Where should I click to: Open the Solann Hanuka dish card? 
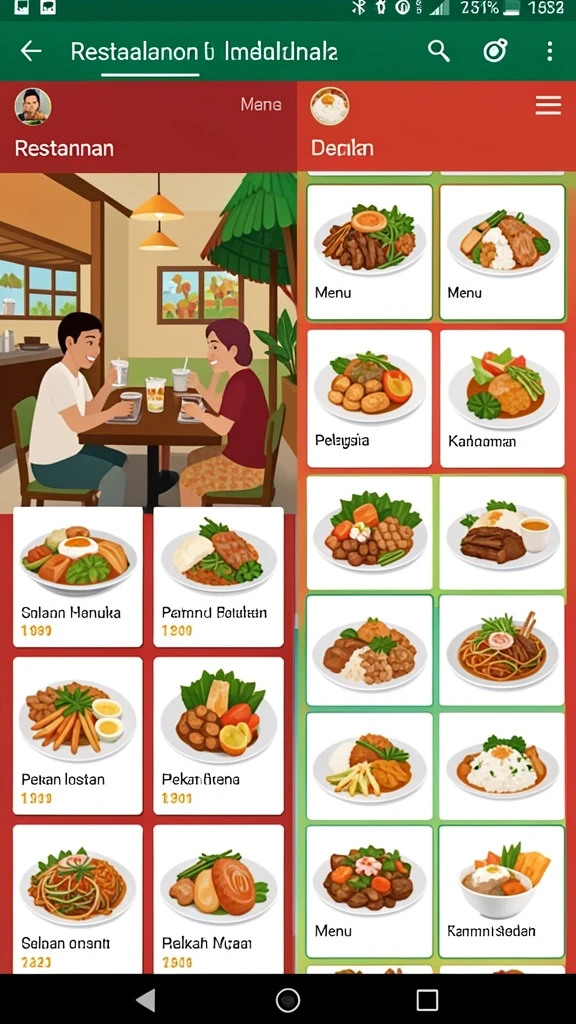(x=78, y=577)
